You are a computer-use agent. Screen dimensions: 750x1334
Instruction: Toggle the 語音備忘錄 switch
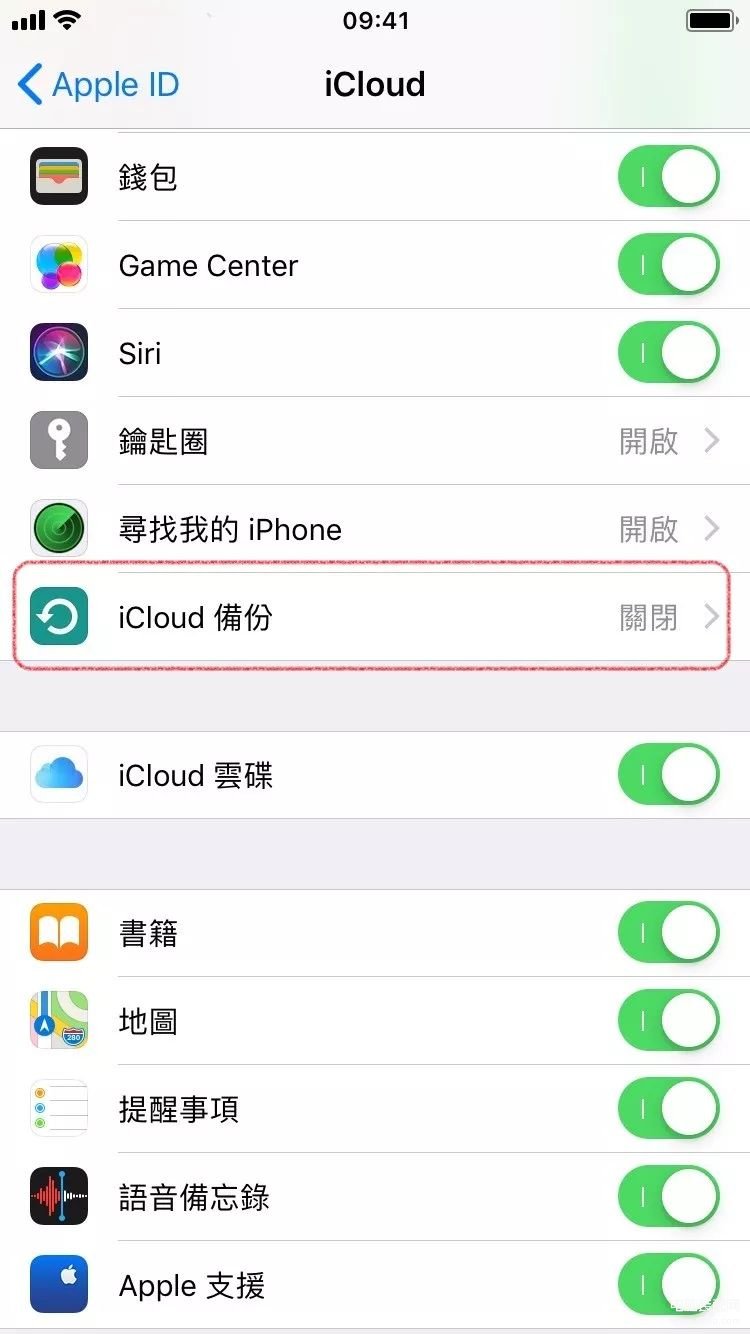[668, 1197]
